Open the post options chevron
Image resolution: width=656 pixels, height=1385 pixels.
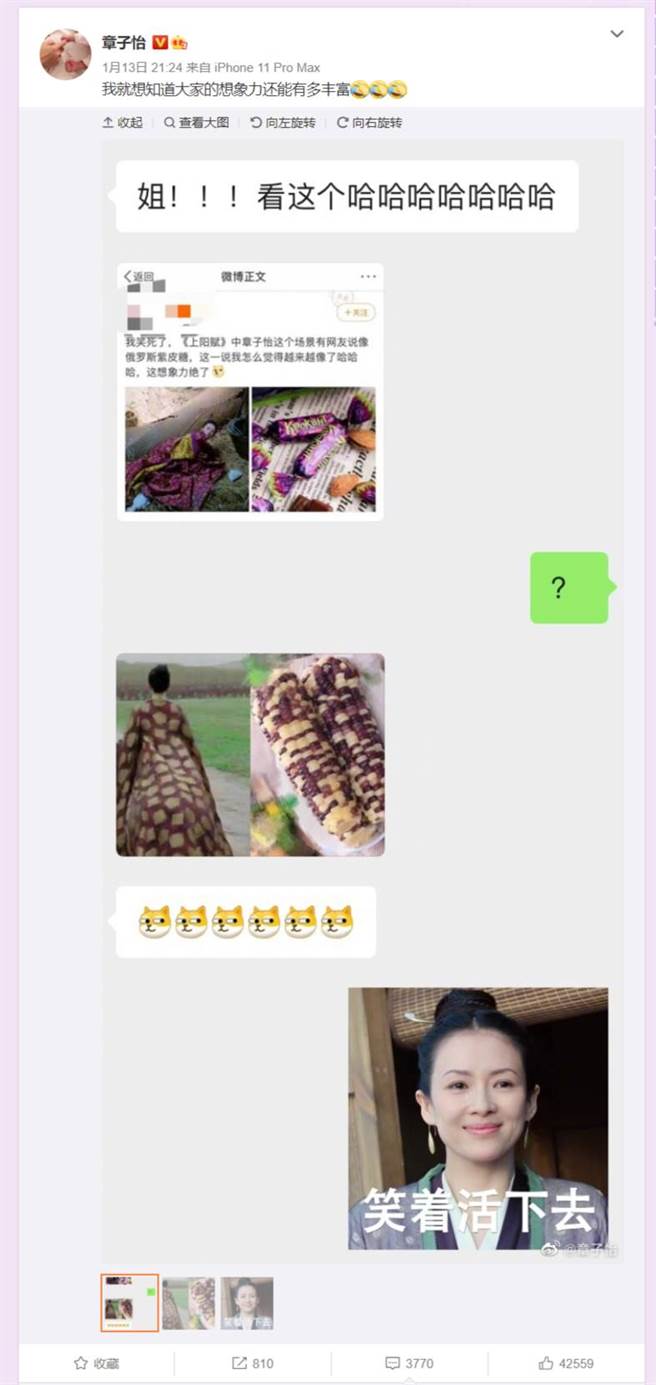click(617, 35)
